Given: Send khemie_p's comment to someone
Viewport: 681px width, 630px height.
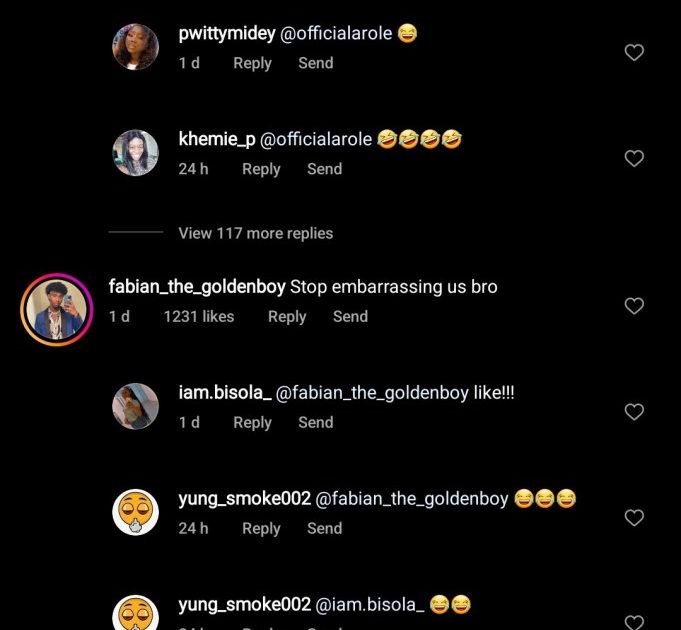Looking at the screenshot, I should point(324,169).
